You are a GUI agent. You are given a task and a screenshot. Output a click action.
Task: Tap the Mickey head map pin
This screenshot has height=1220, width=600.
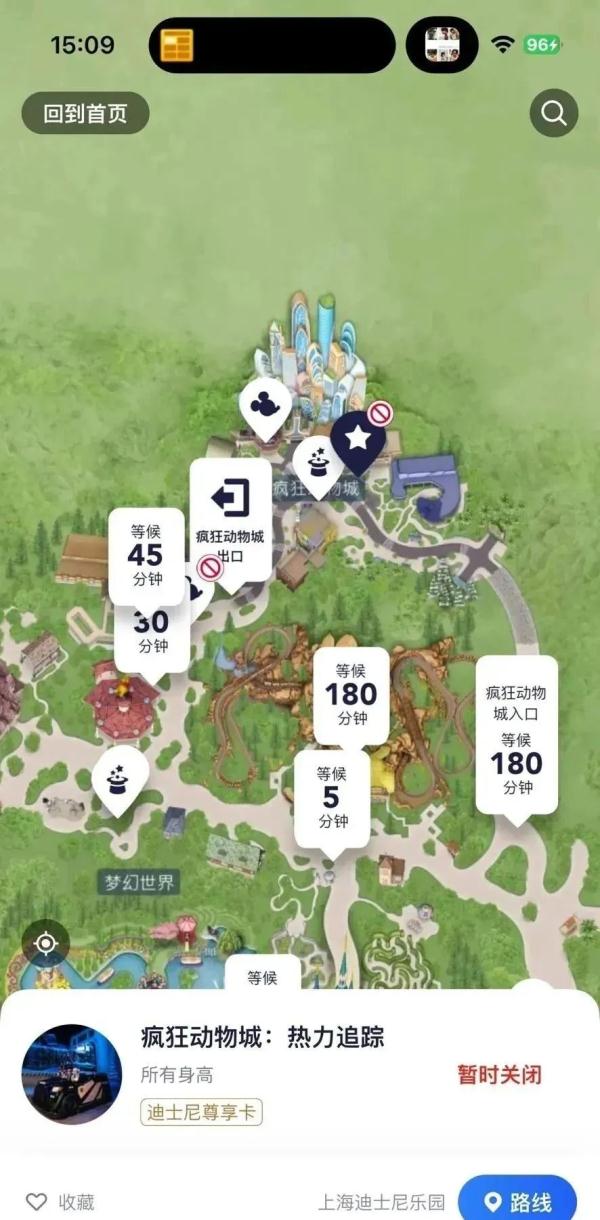265,405
